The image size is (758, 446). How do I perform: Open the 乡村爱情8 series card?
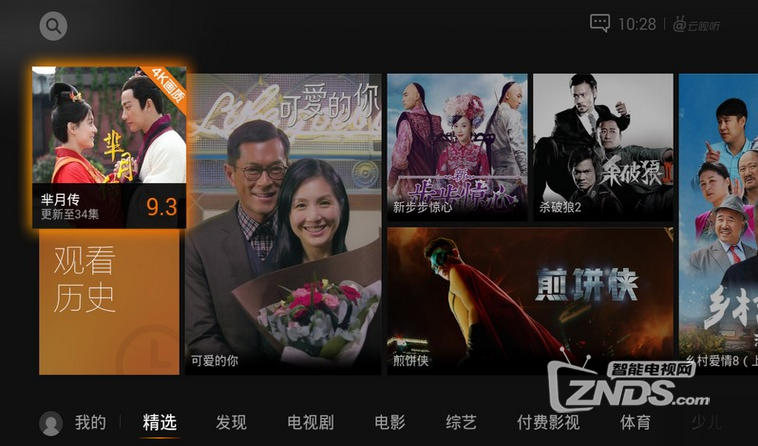tap(718, 224)
